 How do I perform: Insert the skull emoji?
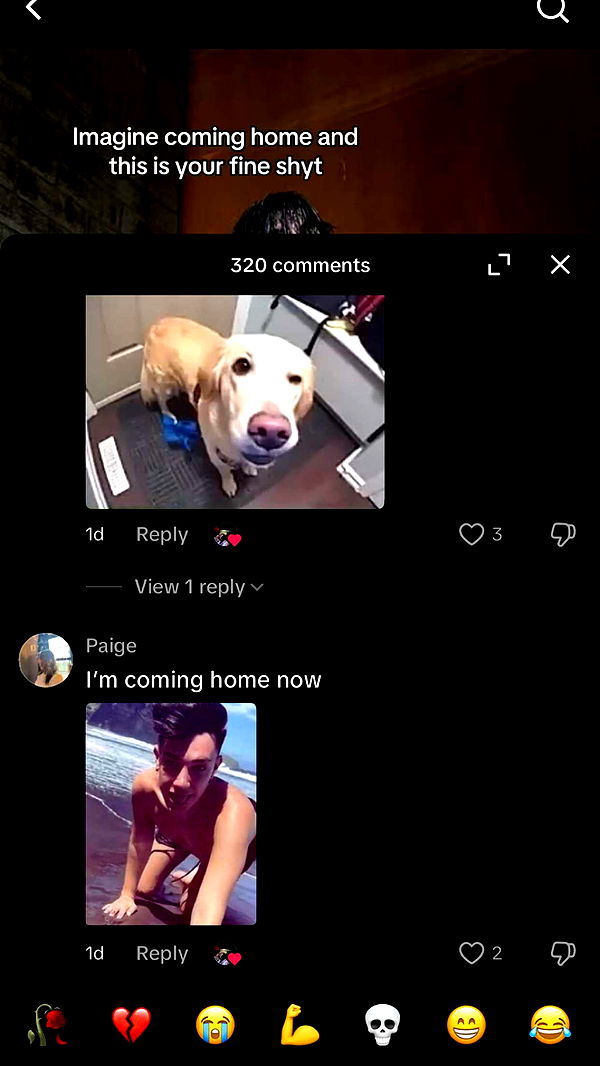[382, 1025]
